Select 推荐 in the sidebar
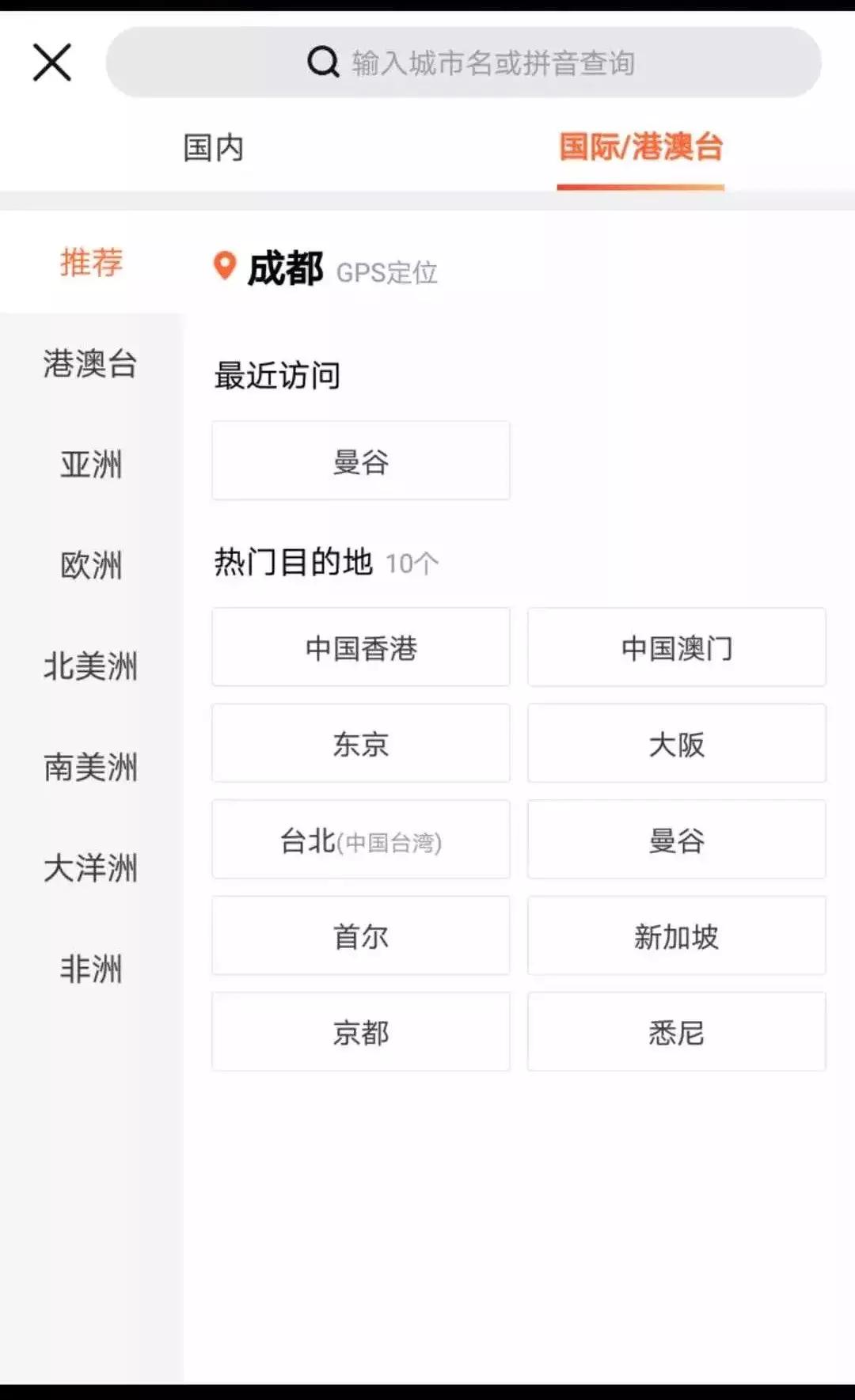Viewport: 855px width, 1400px height. [91, 262]
